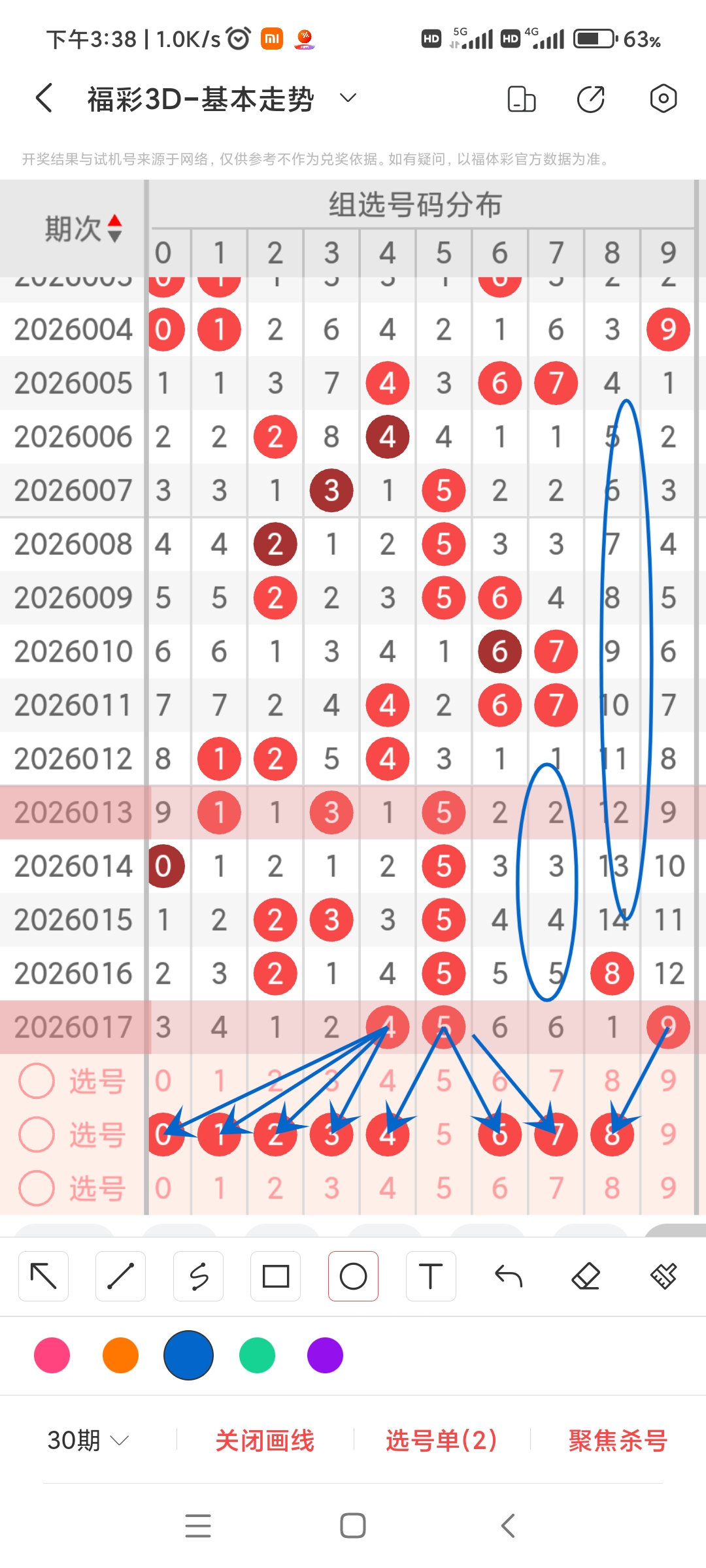This screenshot has height=1568, width=706.
Task: Select the arrow drawing tool
Action: [43, 1275]
